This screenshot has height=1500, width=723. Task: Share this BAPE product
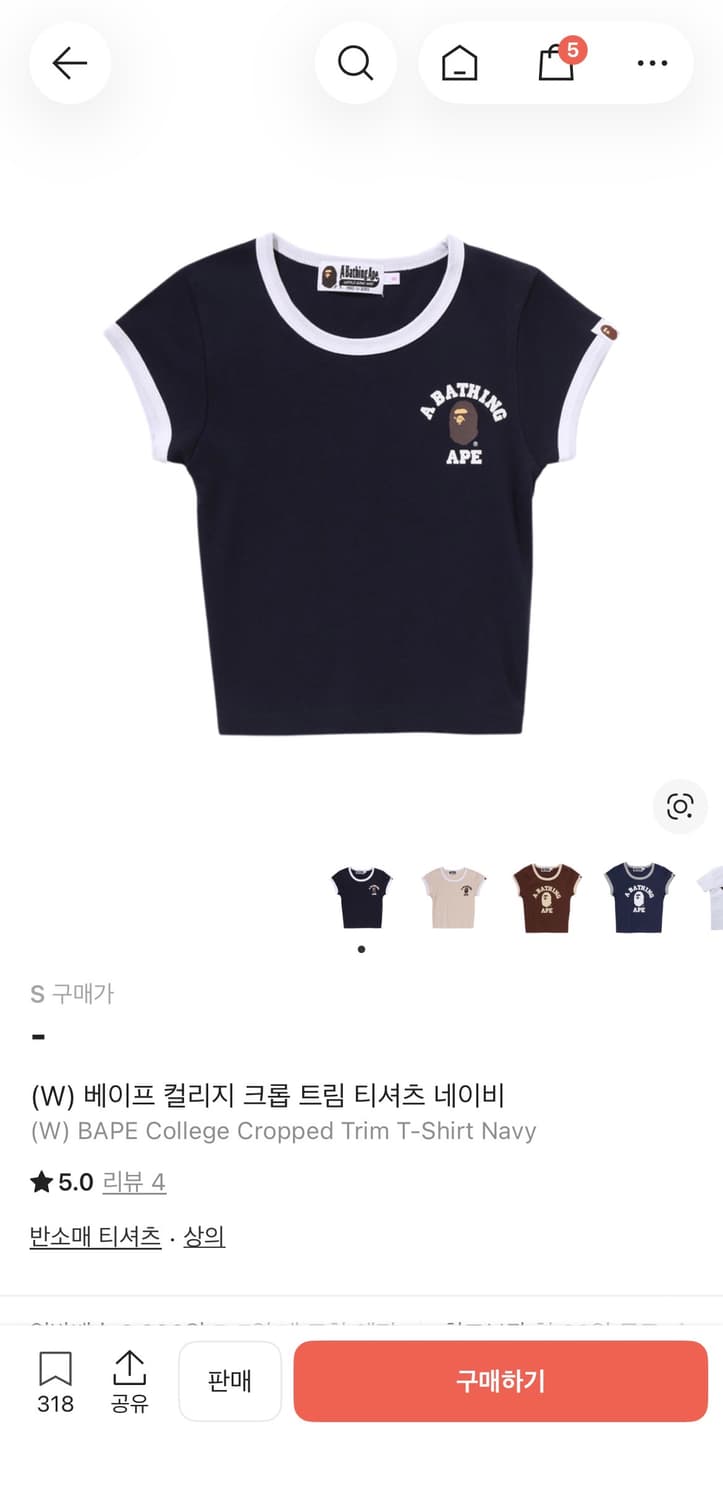pyautogui.click(x=129, y=1381)
